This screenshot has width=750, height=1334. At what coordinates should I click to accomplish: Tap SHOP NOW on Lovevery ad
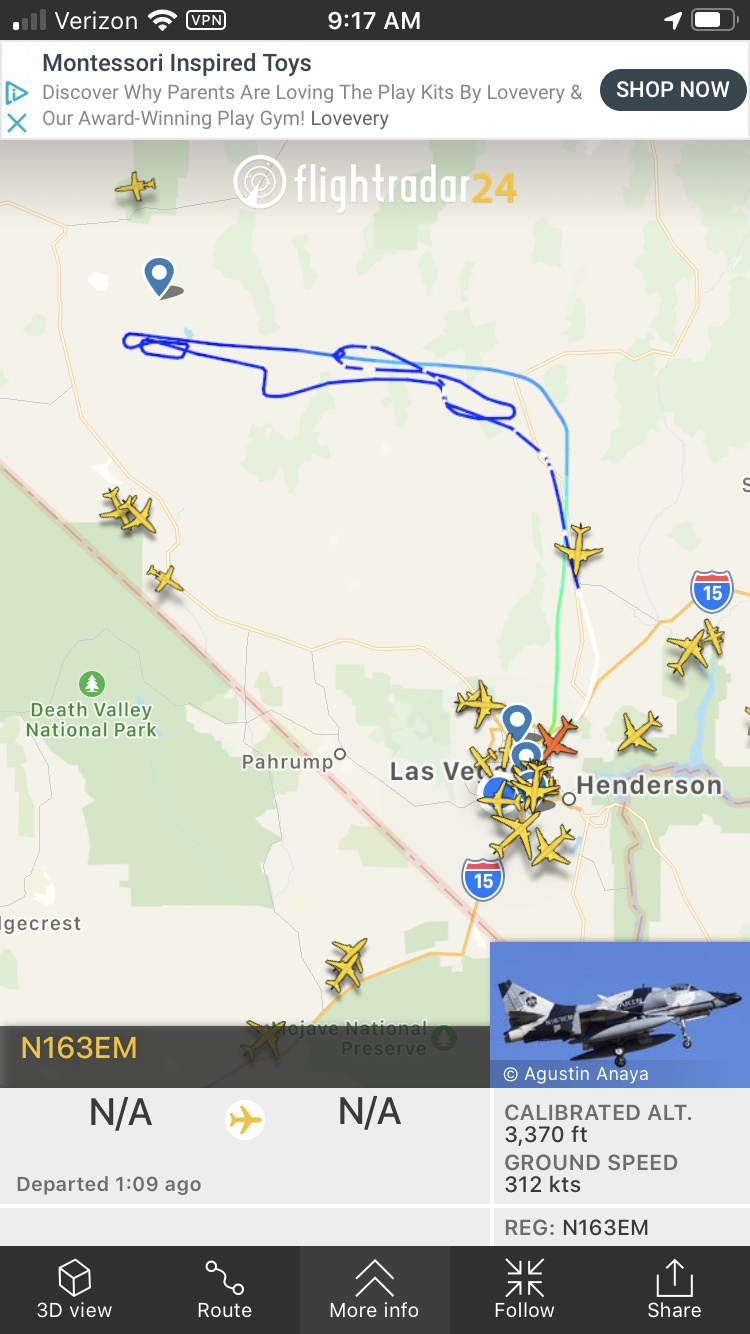pos(672,90)
